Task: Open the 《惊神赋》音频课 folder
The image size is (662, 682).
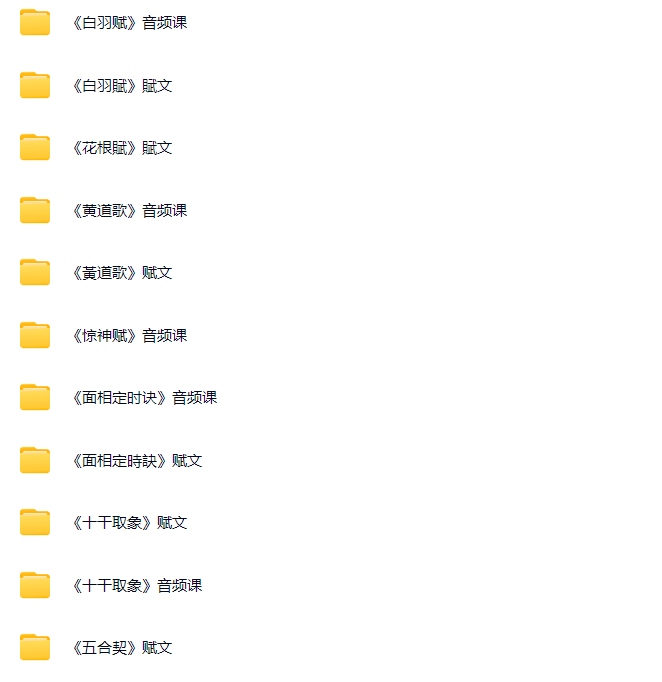Action: 128,336
